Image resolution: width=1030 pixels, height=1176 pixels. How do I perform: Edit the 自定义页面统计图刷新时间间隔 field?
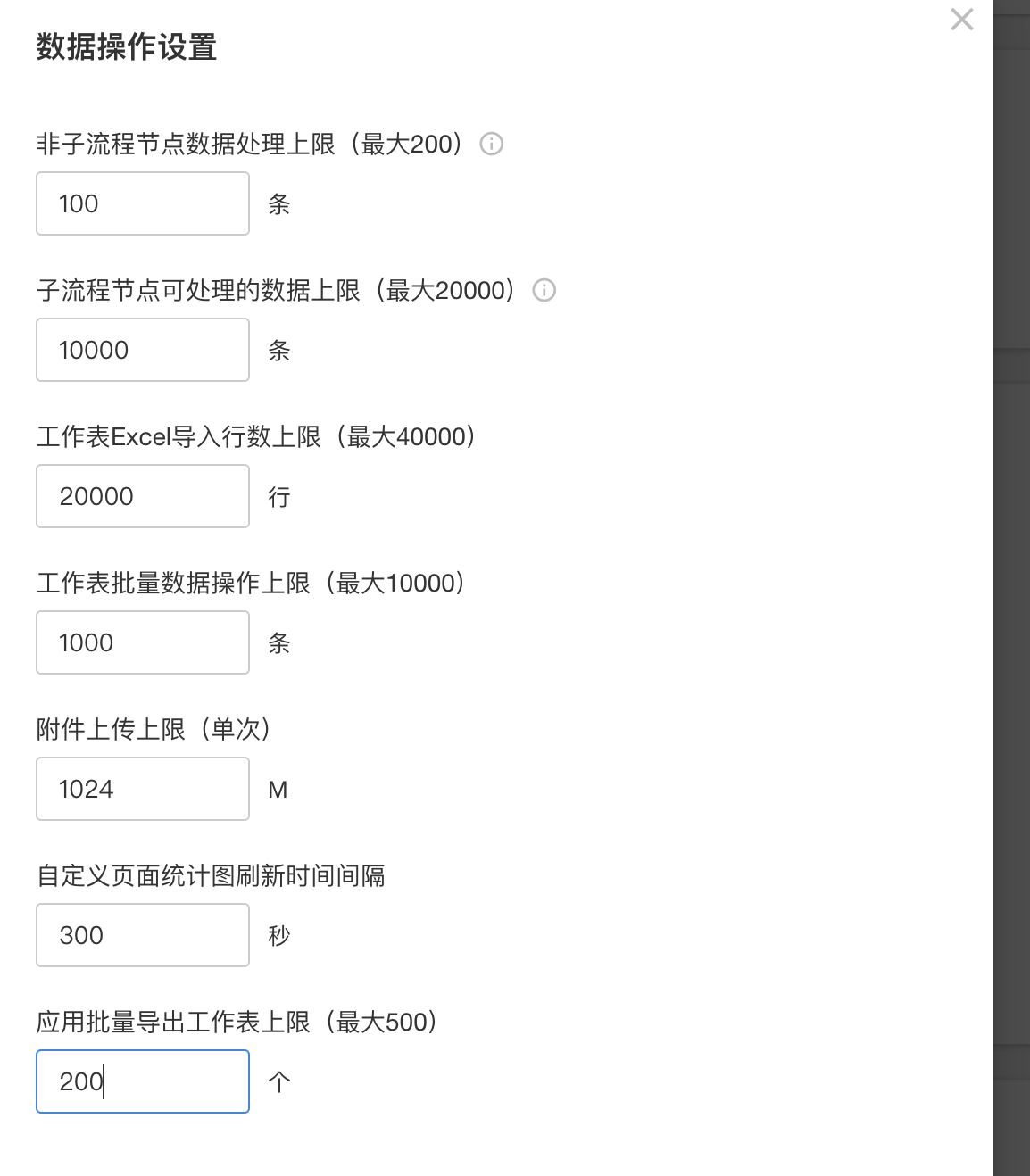[143, 935]
